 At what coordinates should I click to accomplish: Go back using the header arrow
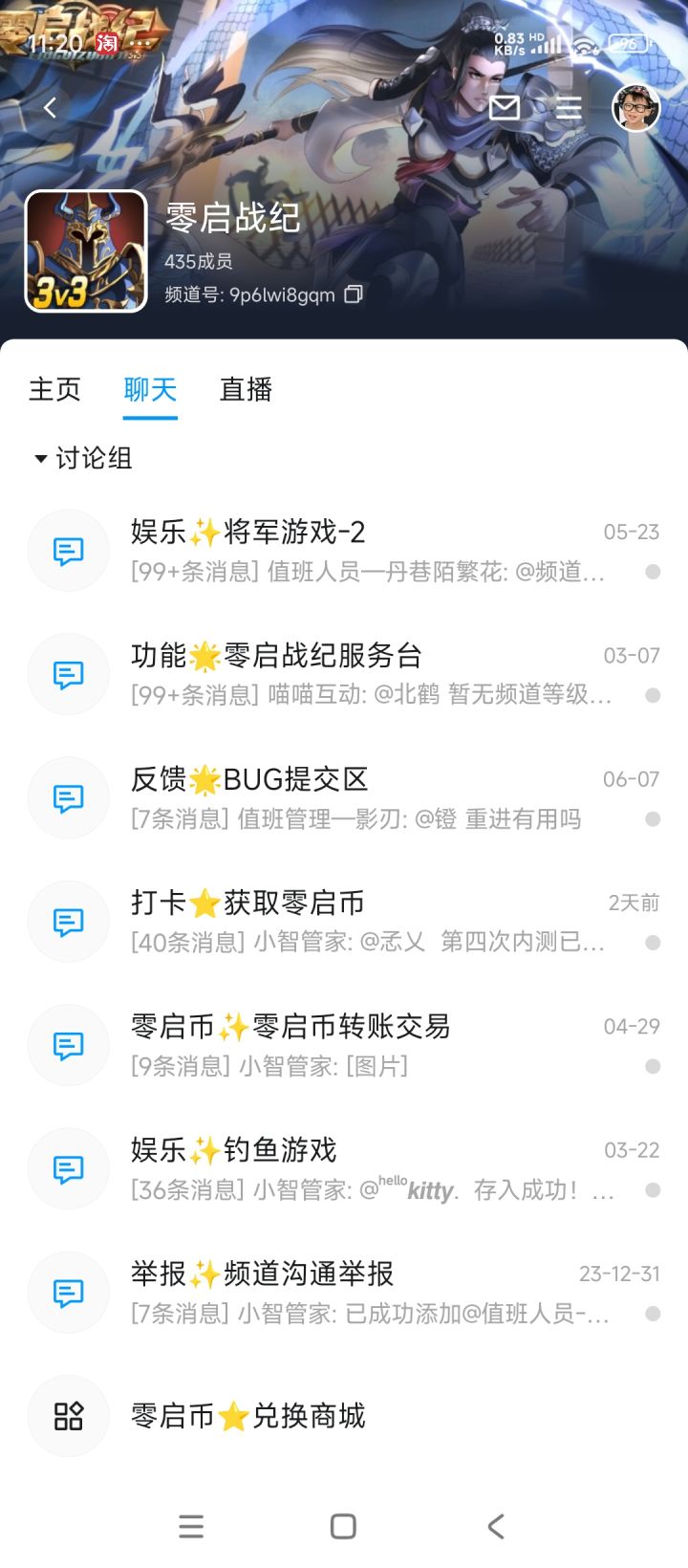coord(51,108)
